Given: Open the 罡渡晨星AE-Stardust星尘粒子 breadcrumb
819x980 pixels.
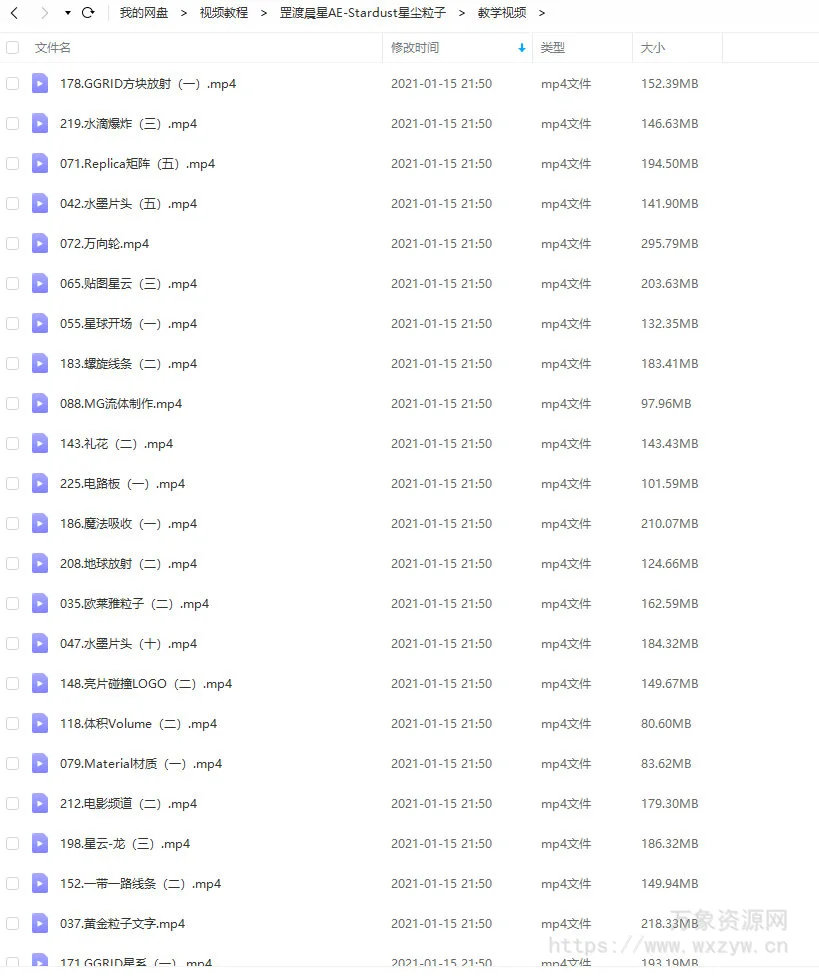Looking at the screenshot, I should point(363,13).
